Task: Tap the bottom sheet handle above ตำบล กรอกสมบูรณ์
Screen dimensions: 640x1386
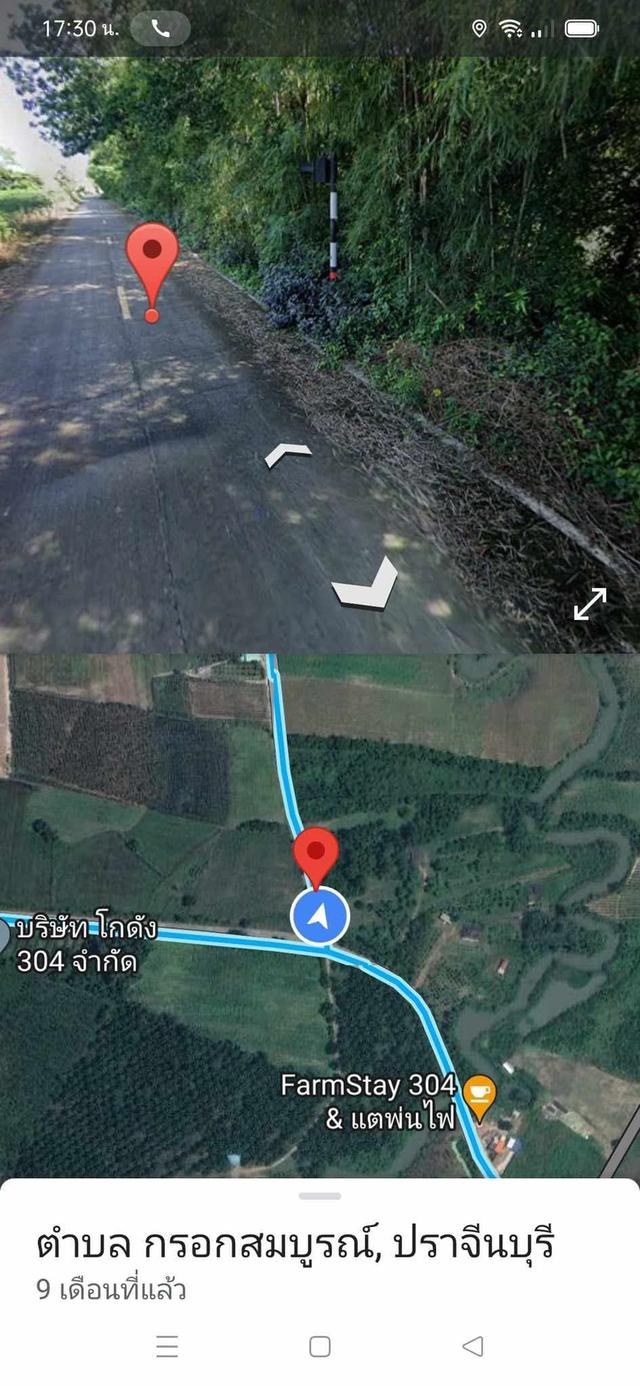Action: (320, 1196)
